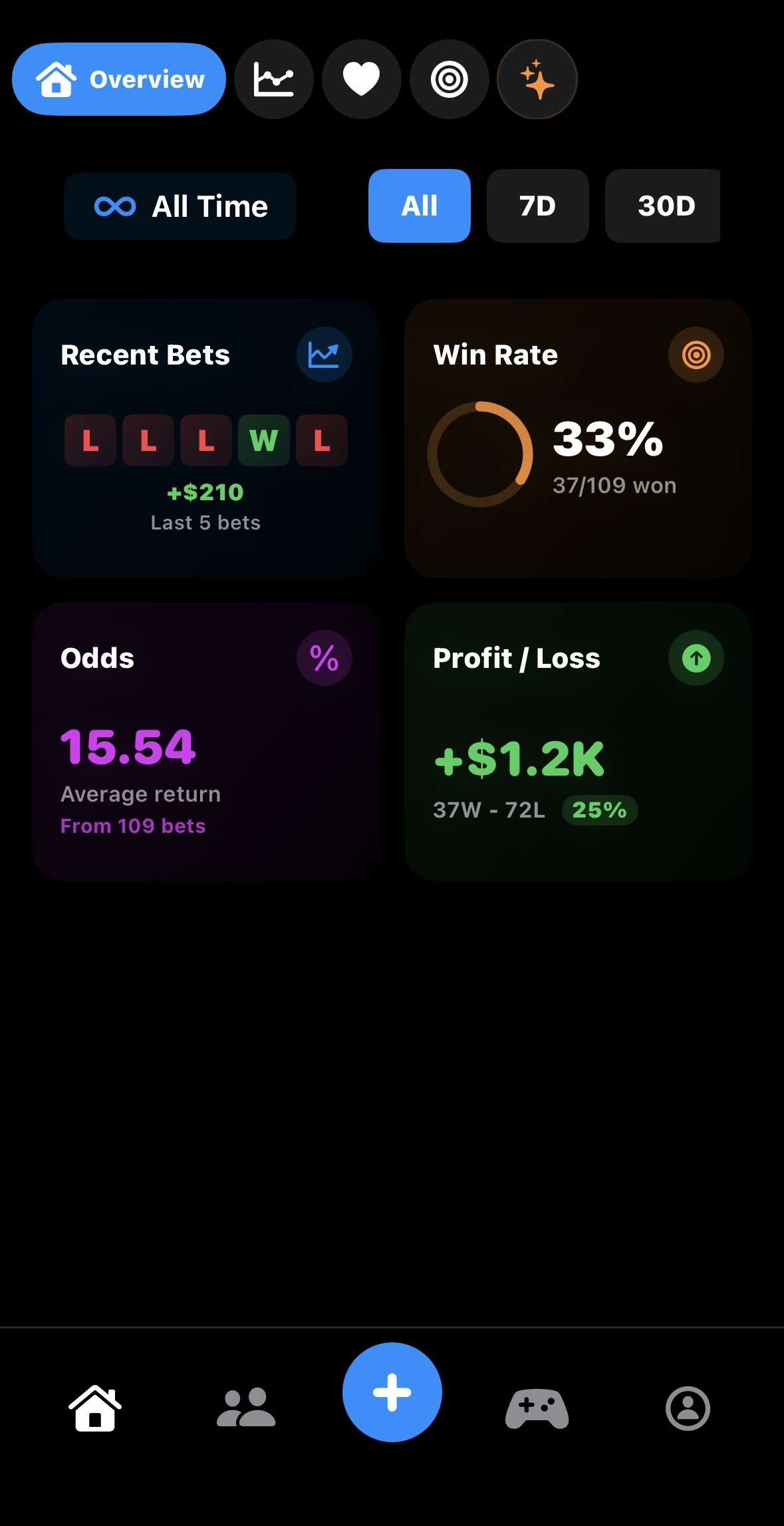Click the target icon on Win Rate card
784x1526 pixels.
point(696,355)
